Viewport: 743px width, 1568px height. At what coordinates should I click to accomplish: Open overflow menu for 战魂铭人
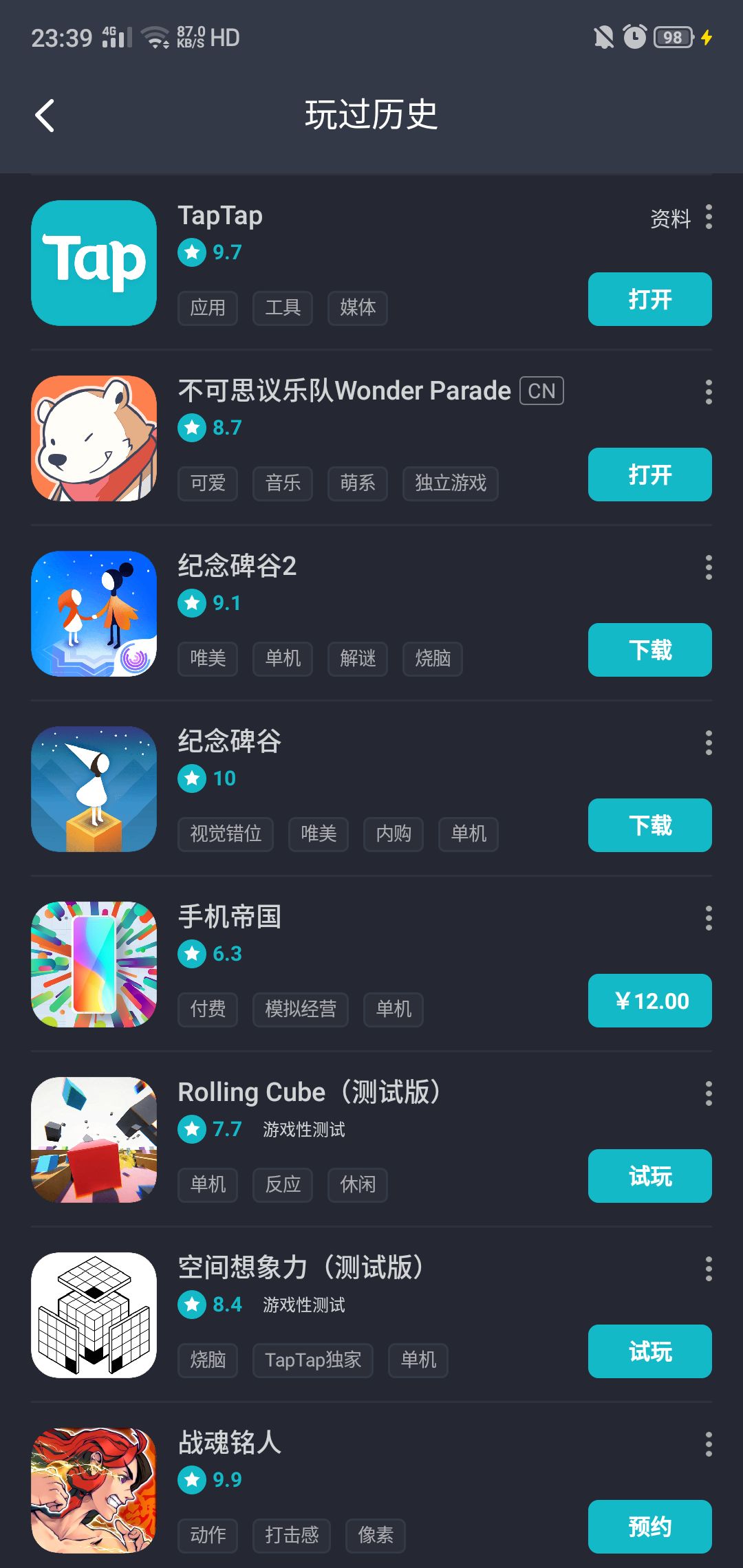pos(709,1444)
